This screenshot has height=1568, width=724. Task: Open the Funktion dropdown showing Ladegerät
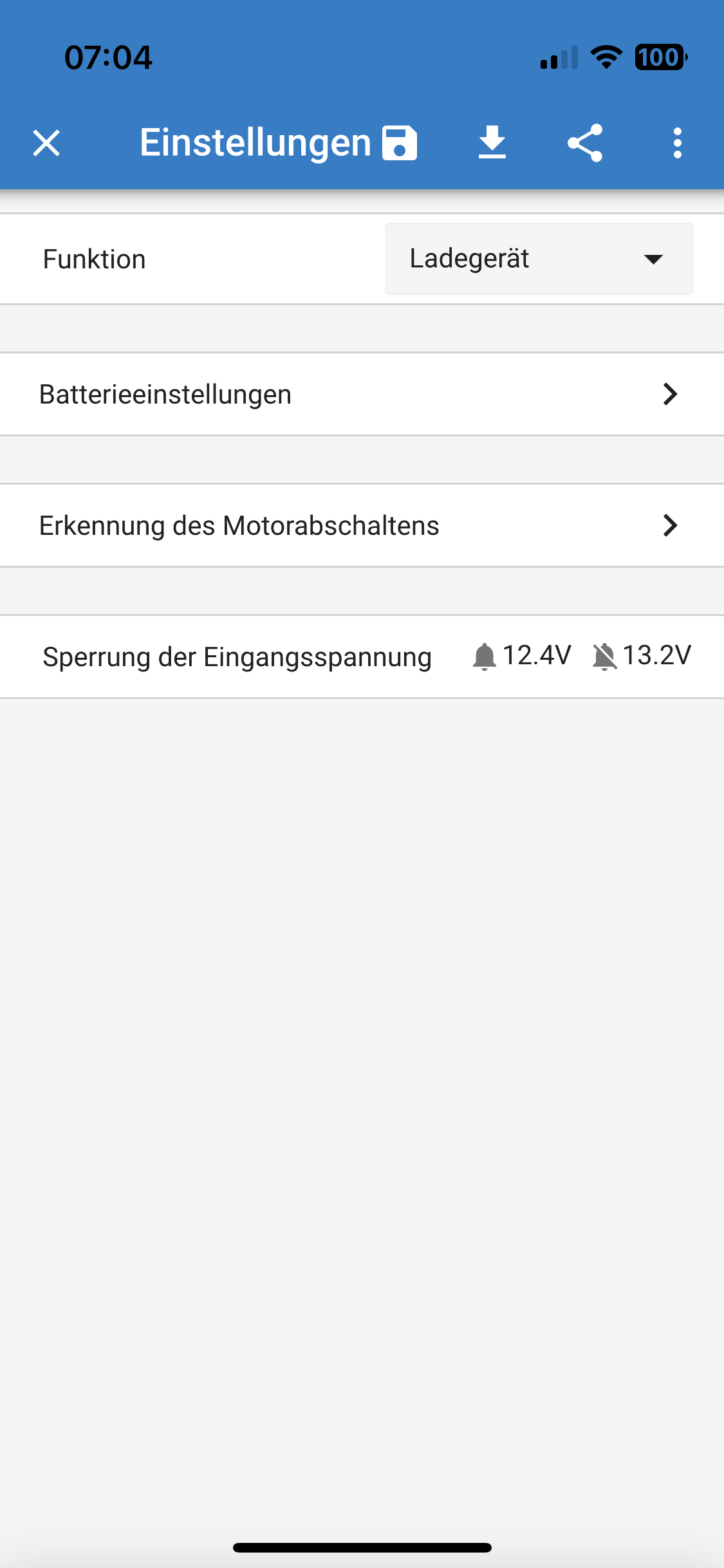tap(539, 259)
